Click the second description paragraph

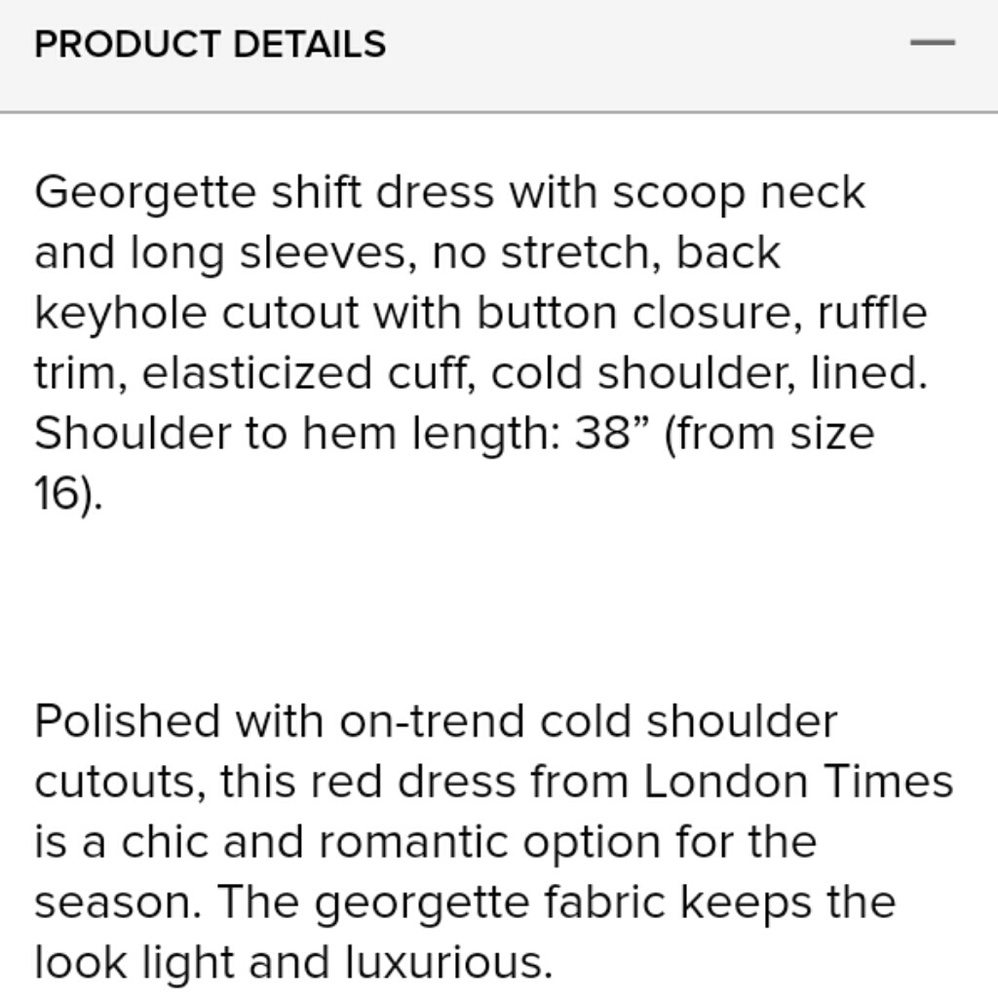tap(480, 840)
